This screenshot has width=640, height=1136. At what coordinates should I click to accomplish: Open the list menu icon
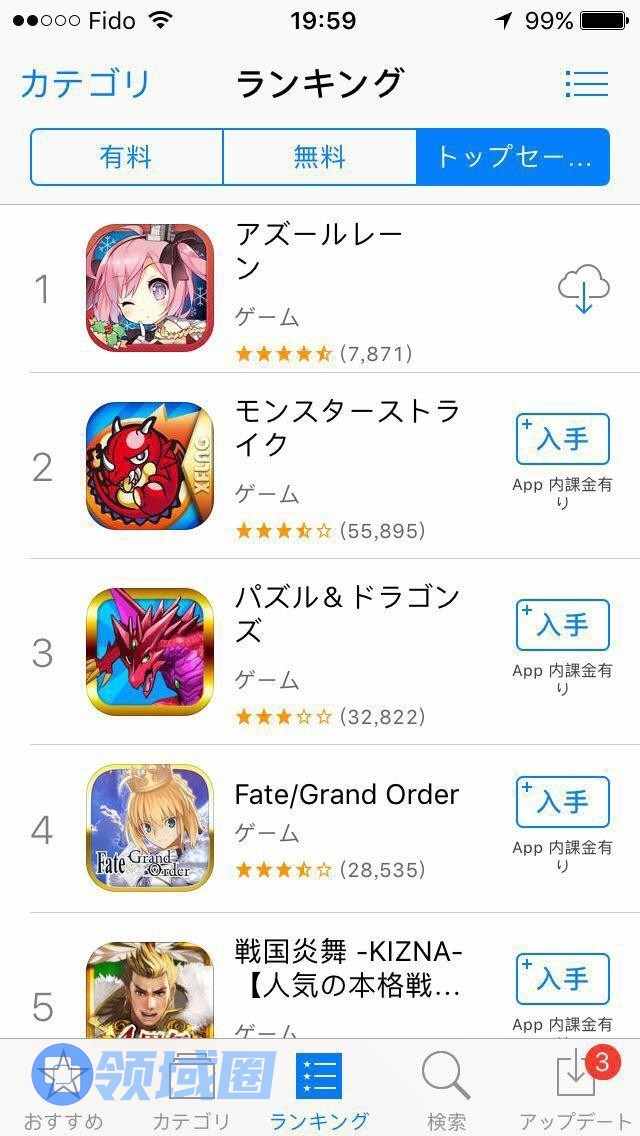586,84
